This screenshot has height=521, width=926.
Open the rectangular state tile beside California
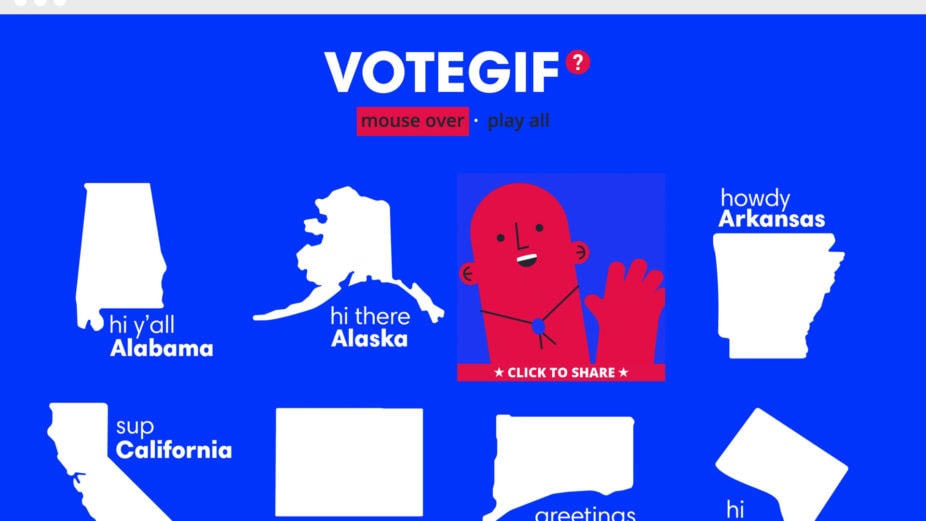(348, 460)
